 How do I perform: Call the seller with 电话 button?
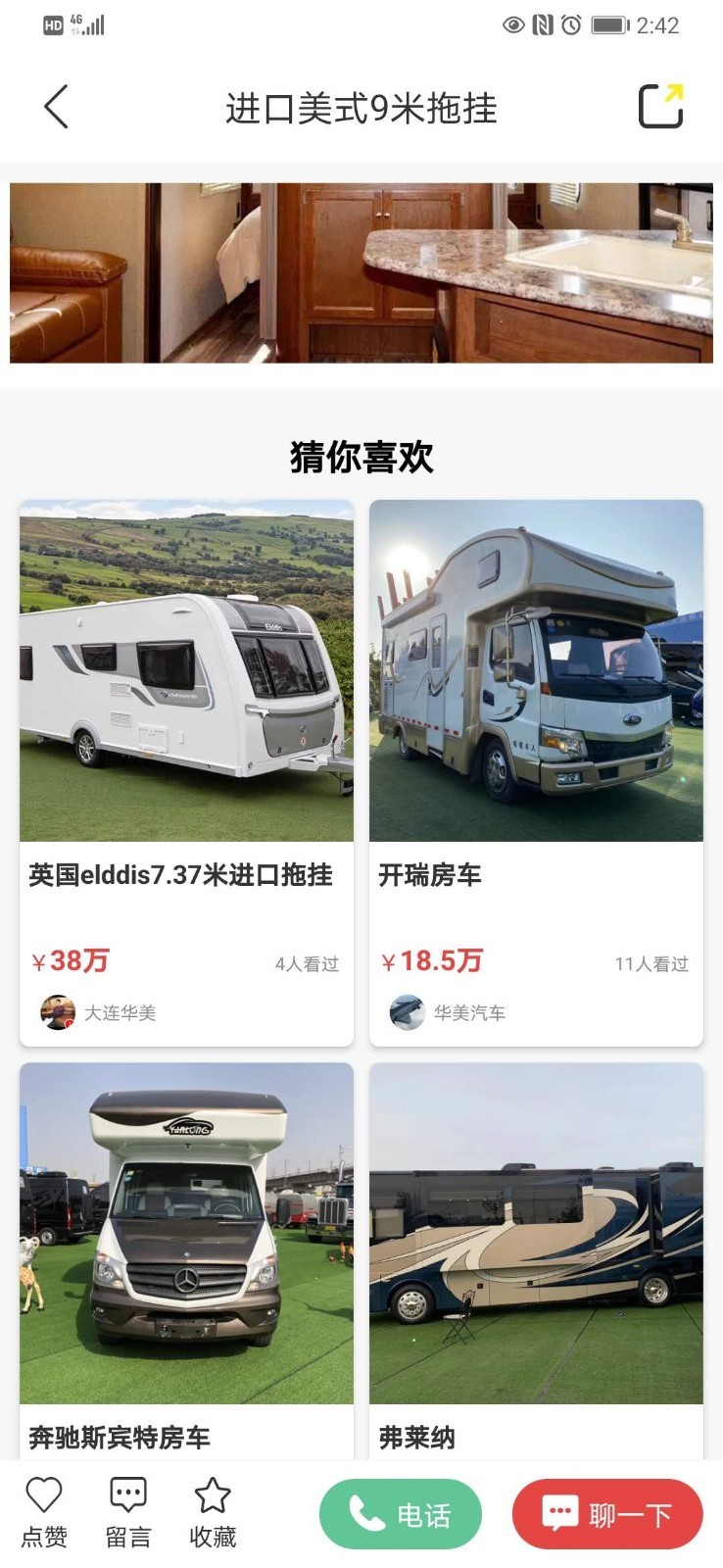point(401,1514)
